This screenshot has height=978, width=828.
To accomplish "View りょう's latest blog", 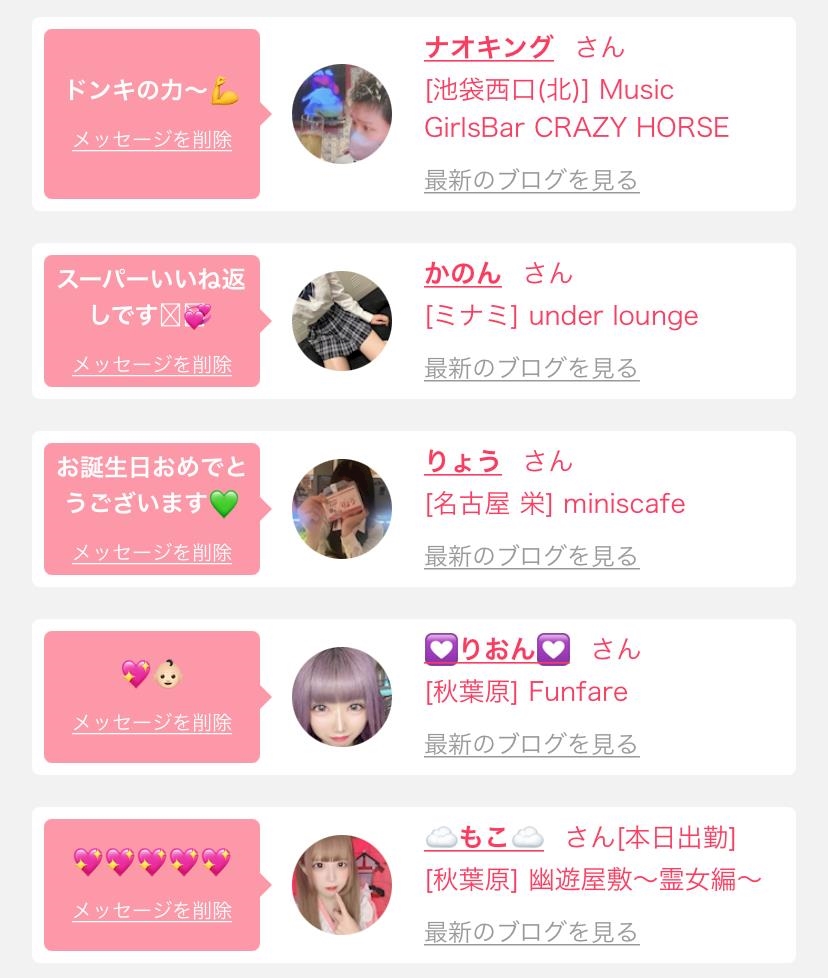I will click(531, 556).
